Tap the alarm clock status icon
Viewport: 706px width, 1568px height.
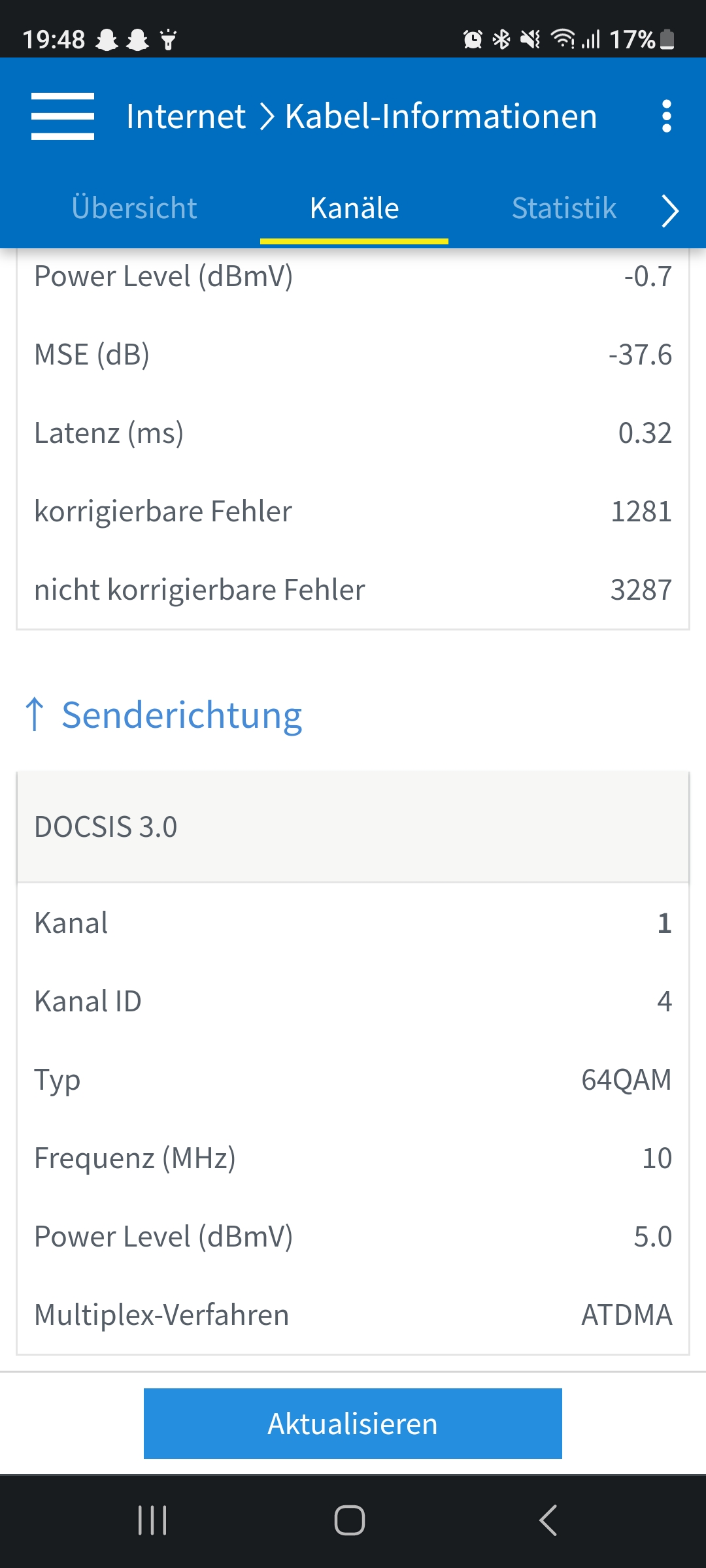click(472, 39)
